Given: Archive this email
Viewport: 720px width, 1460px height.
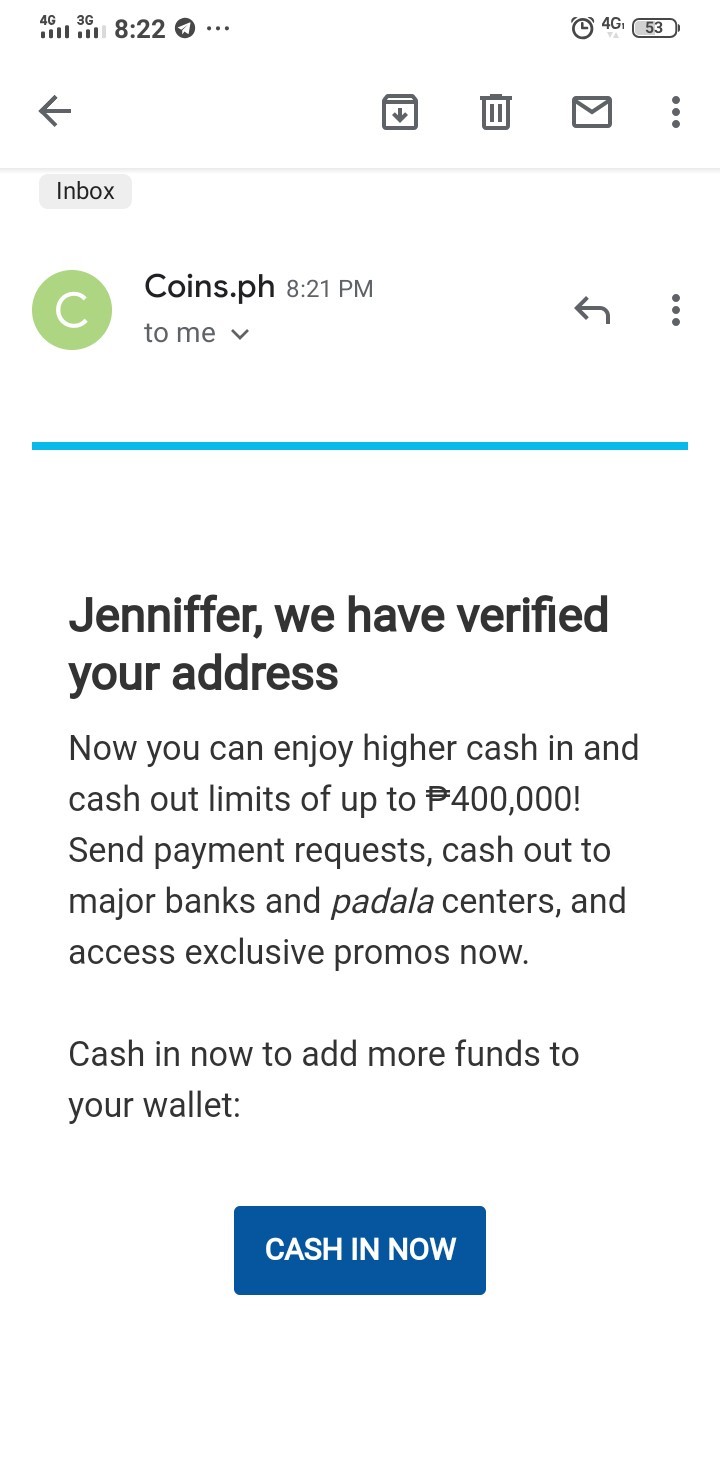Looking at the screenshot, I should pyautogui.click(x=400, y=111).
